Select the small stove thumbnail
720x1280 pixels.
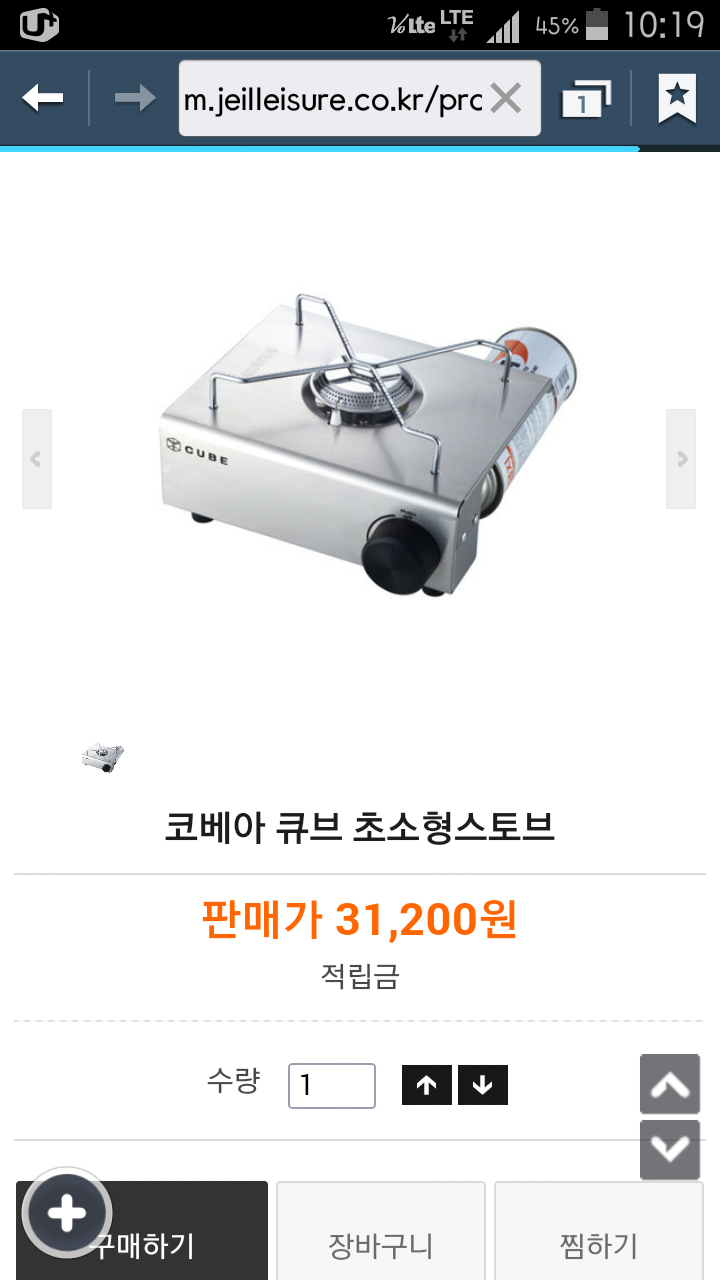[102, 757]
